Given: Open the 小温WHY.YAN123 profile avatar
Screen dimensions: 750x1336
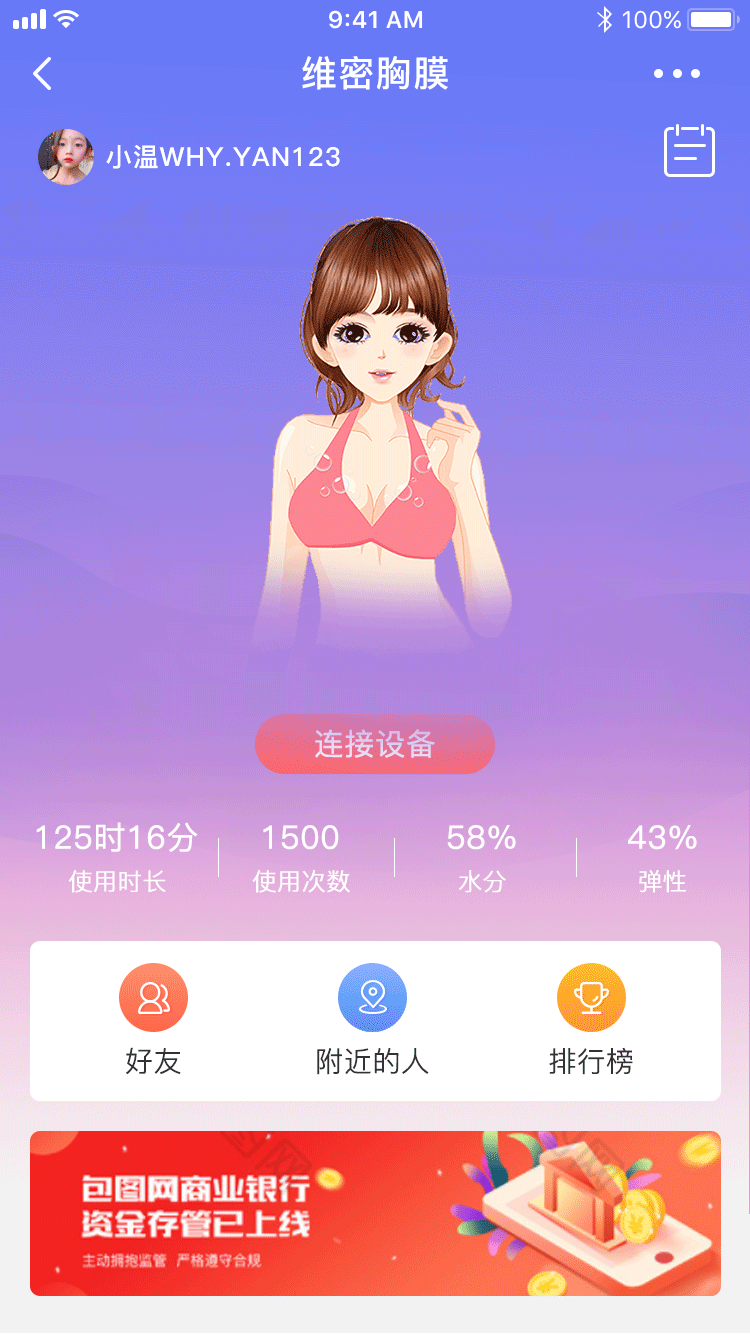Looking at the screenshot, I should 66,157.
